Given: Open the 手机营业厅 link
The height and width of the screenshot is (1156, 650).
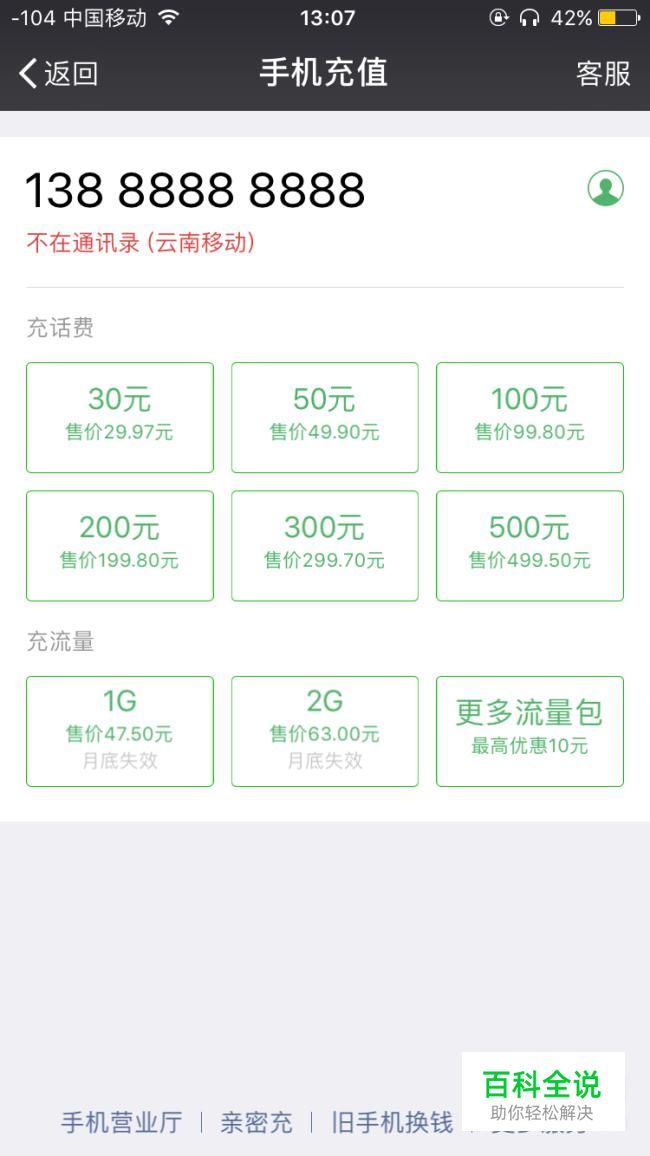Looking at the screenshot, I should click(122, 1122).
